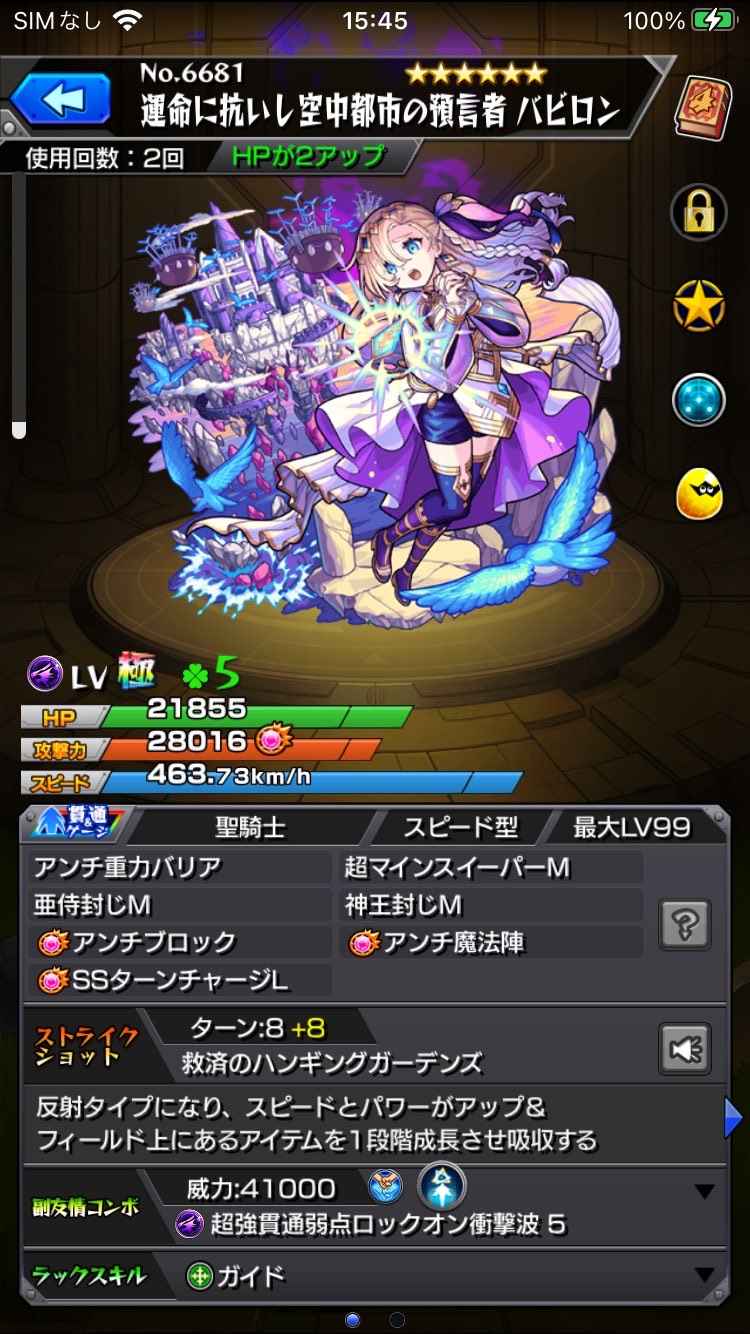
Task: Open the blue orb icon
Action: tap(698, 400)
